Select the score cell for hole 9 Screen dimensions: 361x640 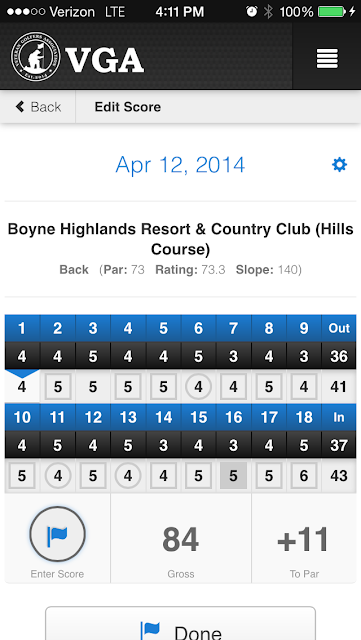[303, 386]
